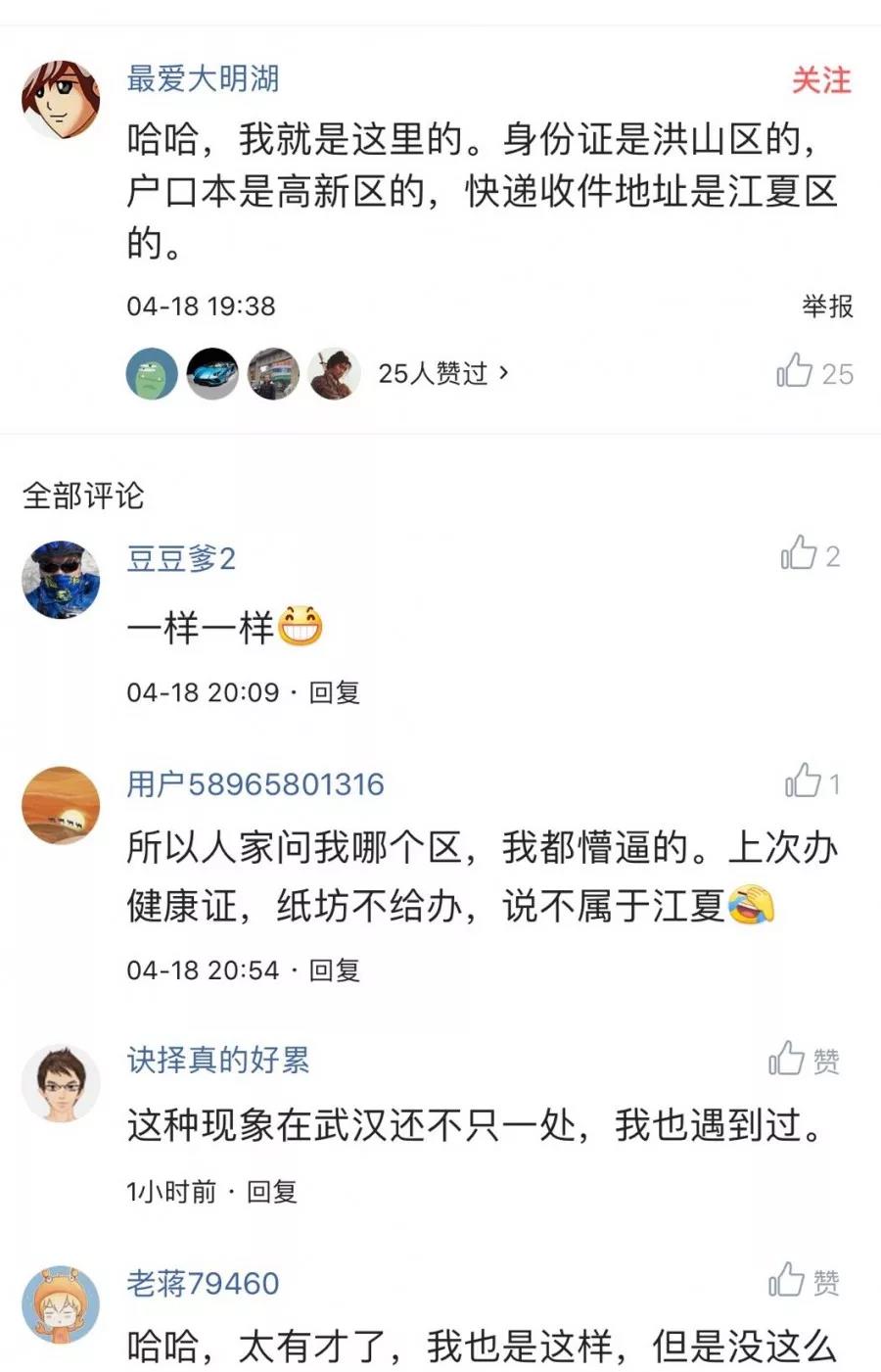The width and height of the screenshot is (881, 1372).
Task: Open 用户58965801316's profile name
Action: tap(255, 784)
